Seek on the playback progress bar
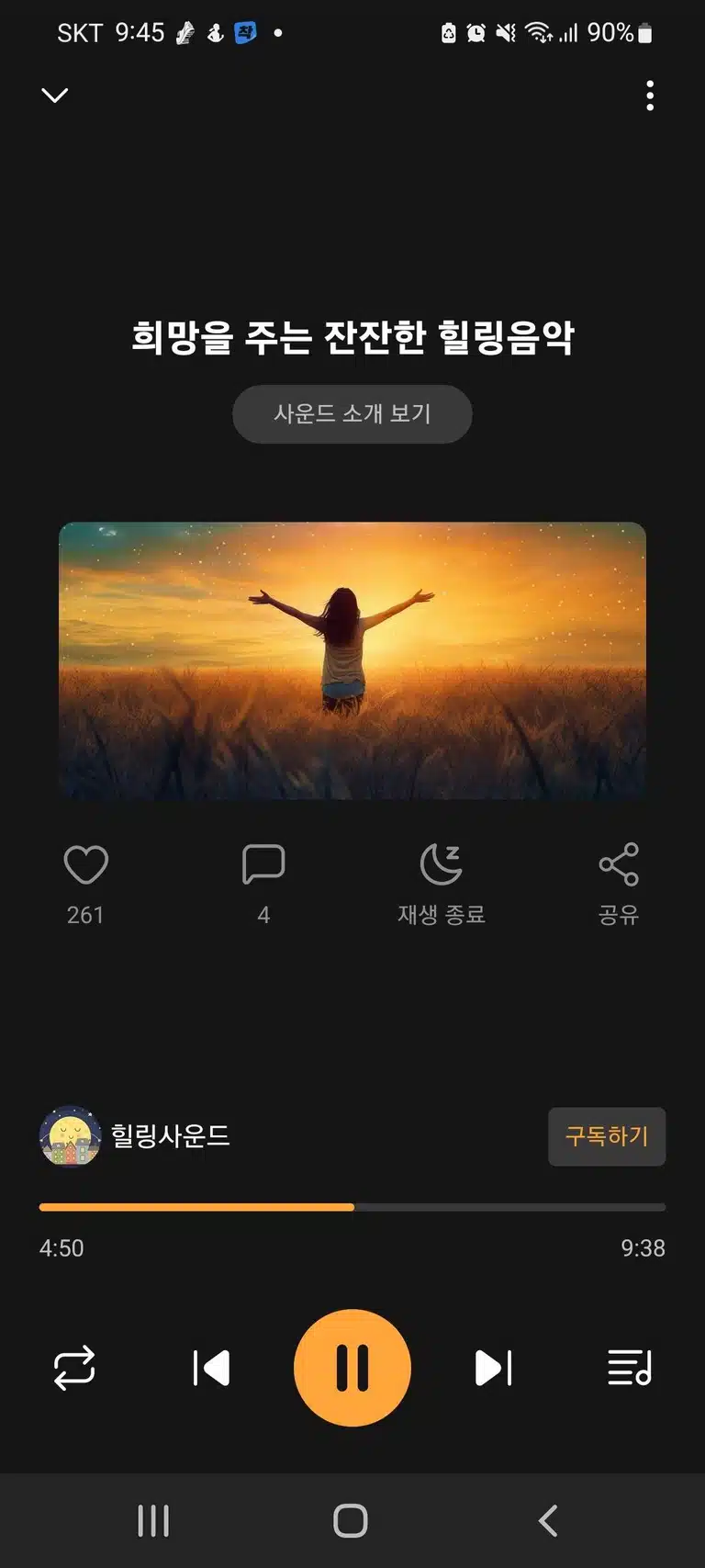 352,1207
